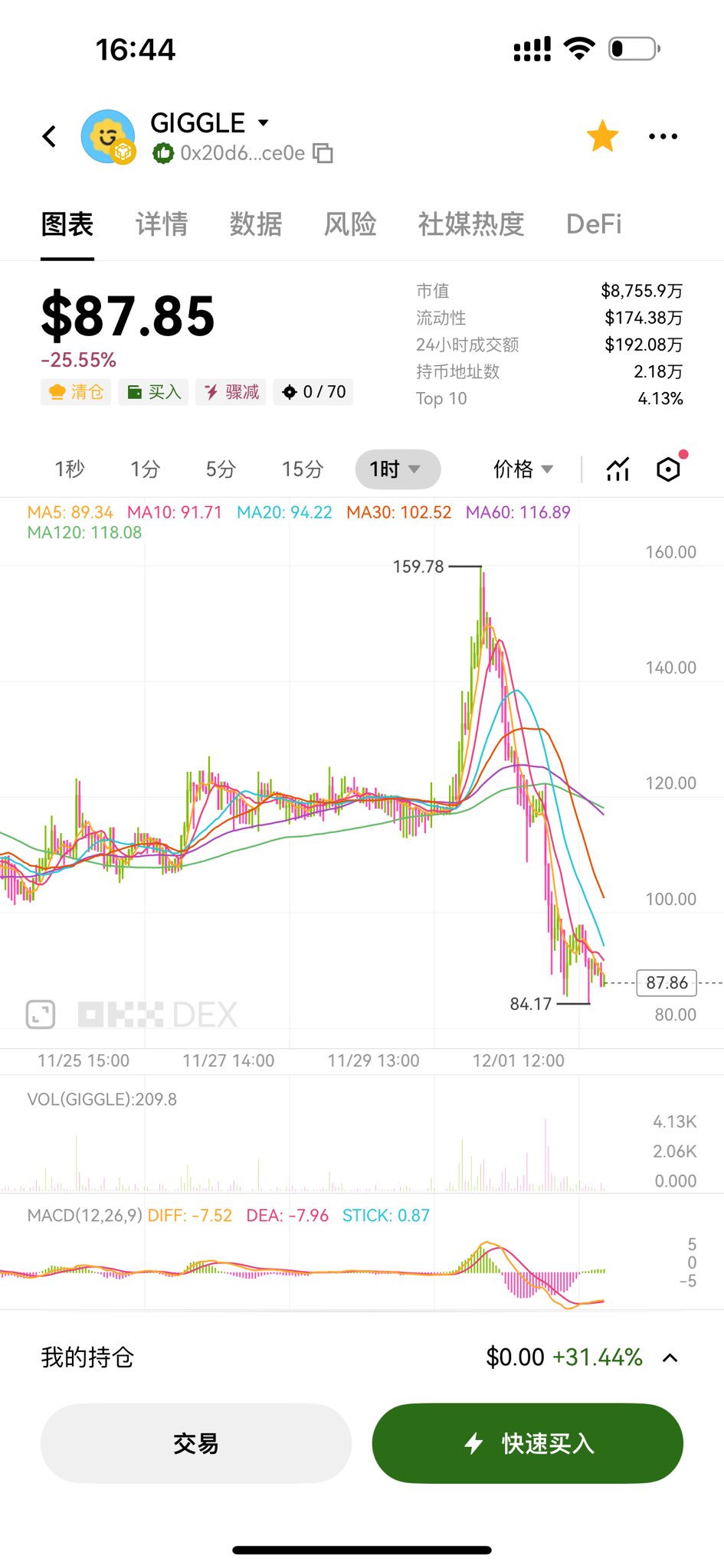Select the 15分 chart interval
Viewport: 724px width, 1568px height.
click(303, 469)
